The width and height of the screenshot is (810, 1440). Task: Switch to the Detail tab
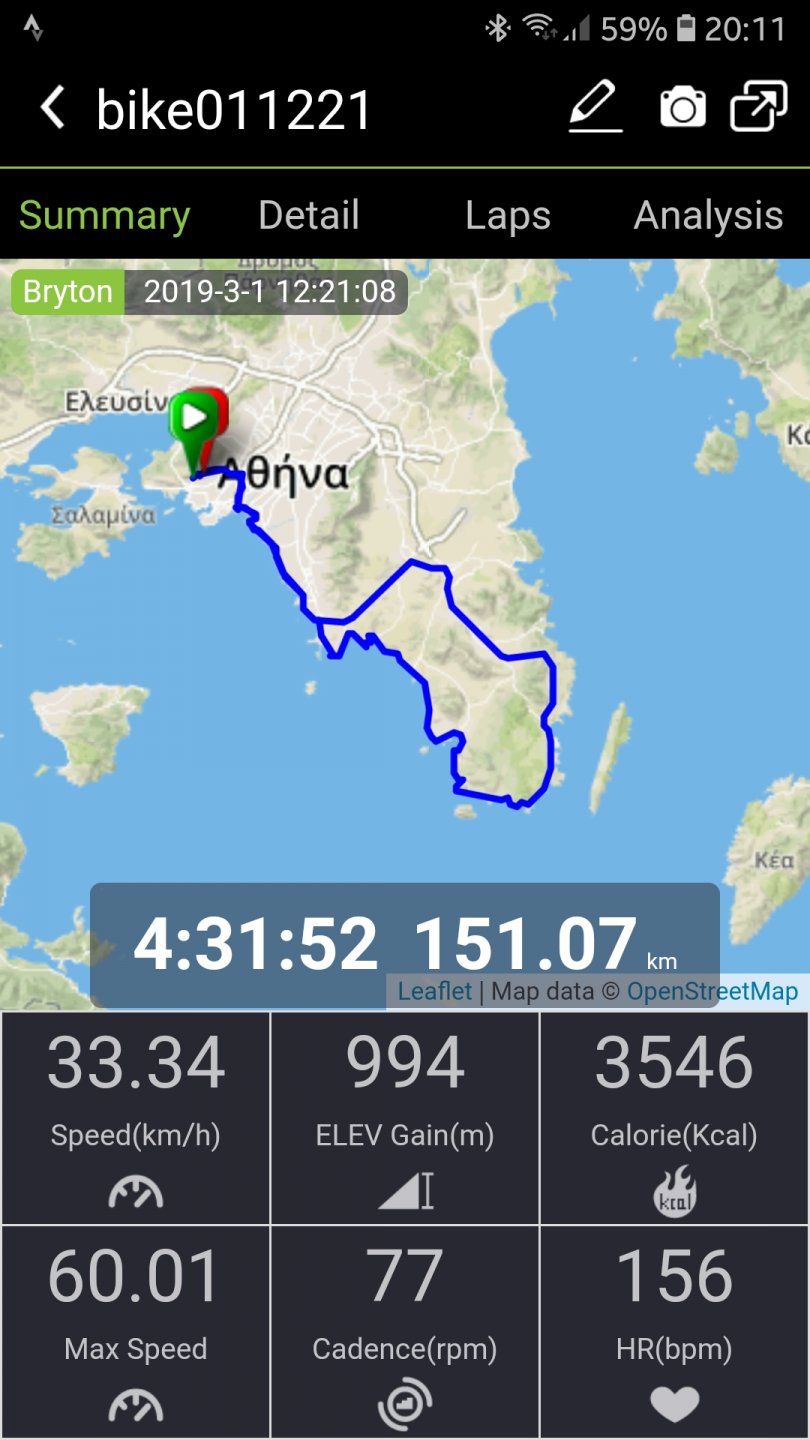[308, 215]
